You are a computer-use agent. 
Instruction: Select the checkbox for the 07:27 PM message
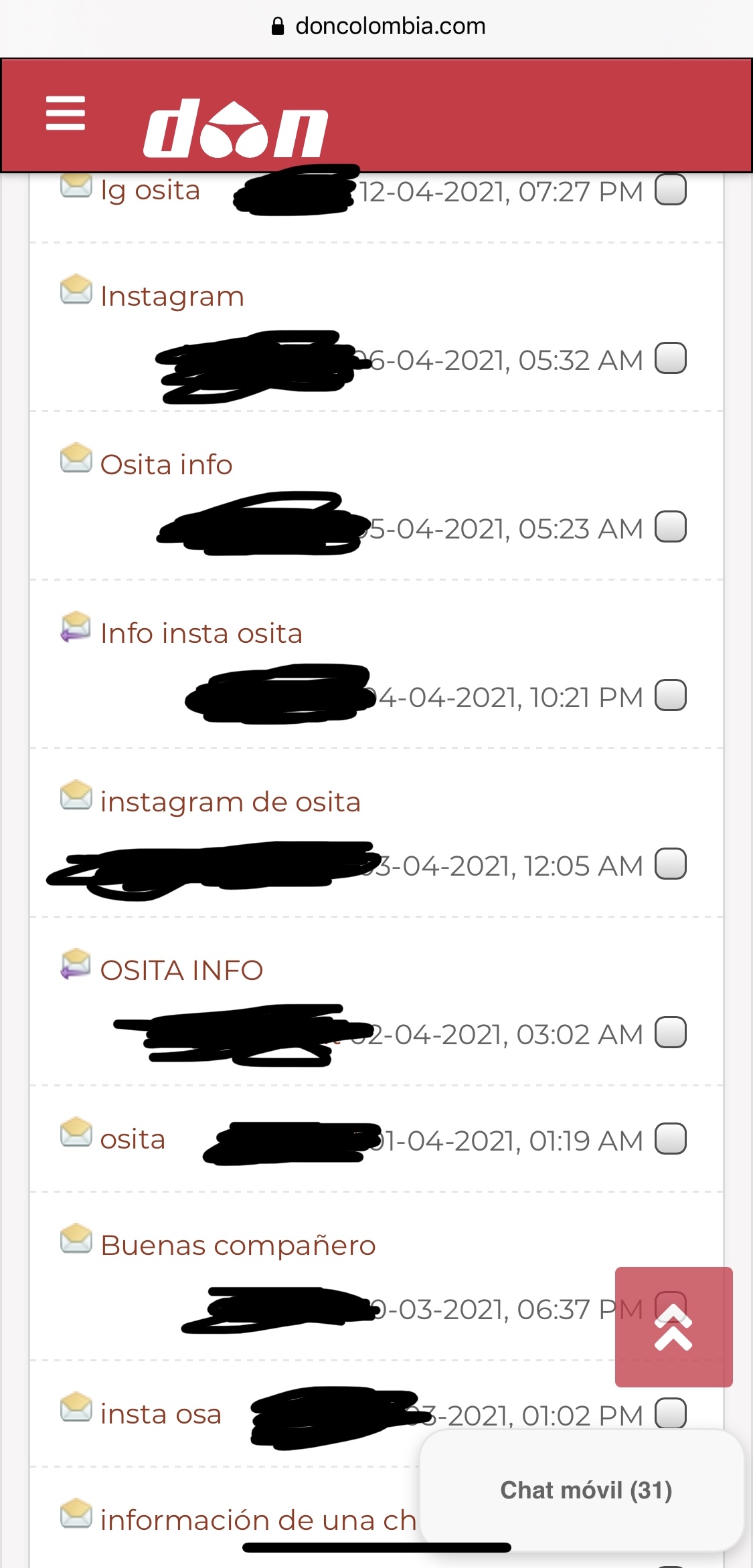(670, 190)
